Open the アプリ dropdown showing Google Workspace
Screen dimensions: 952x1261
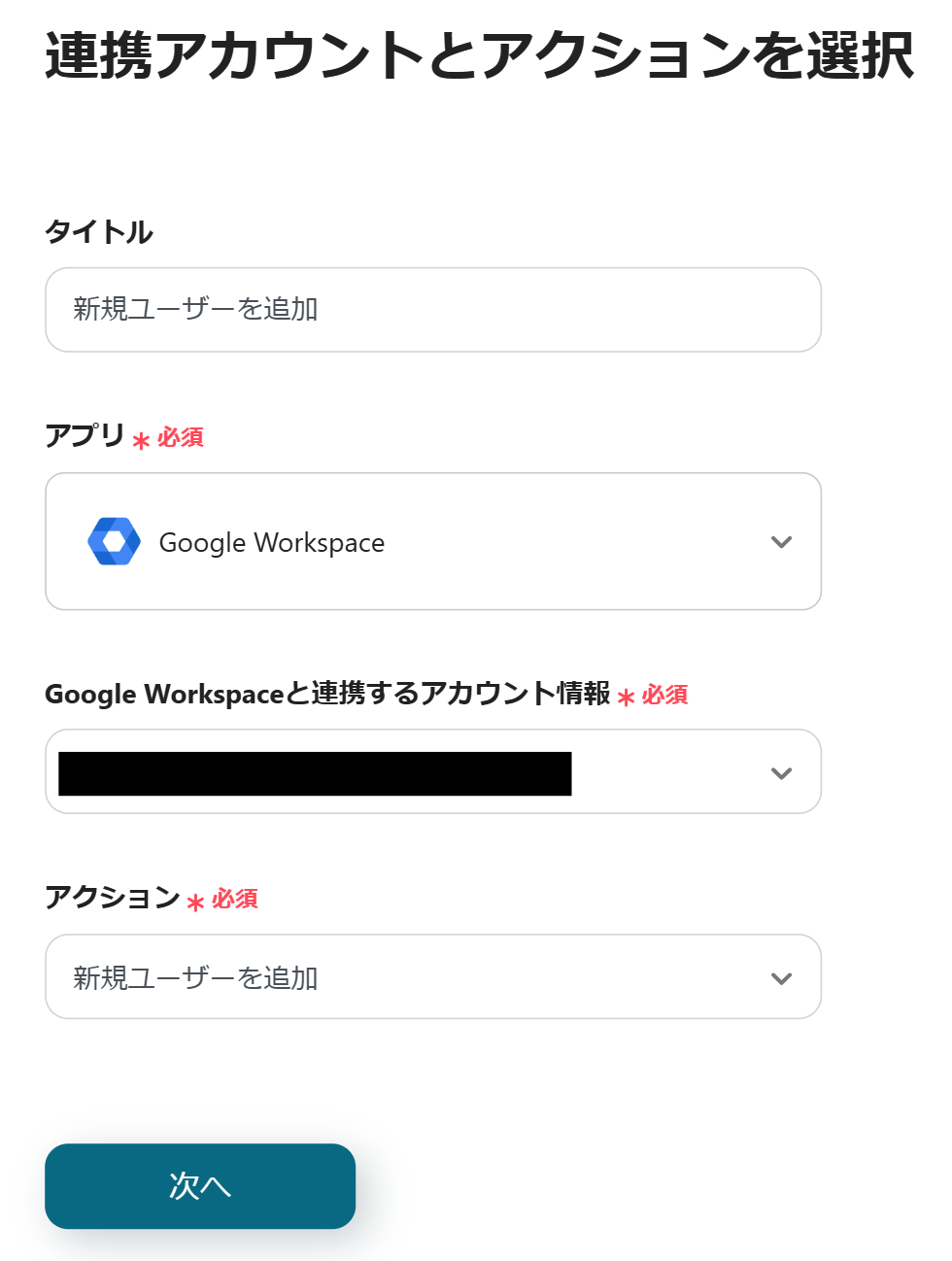(x=432, y=542)
